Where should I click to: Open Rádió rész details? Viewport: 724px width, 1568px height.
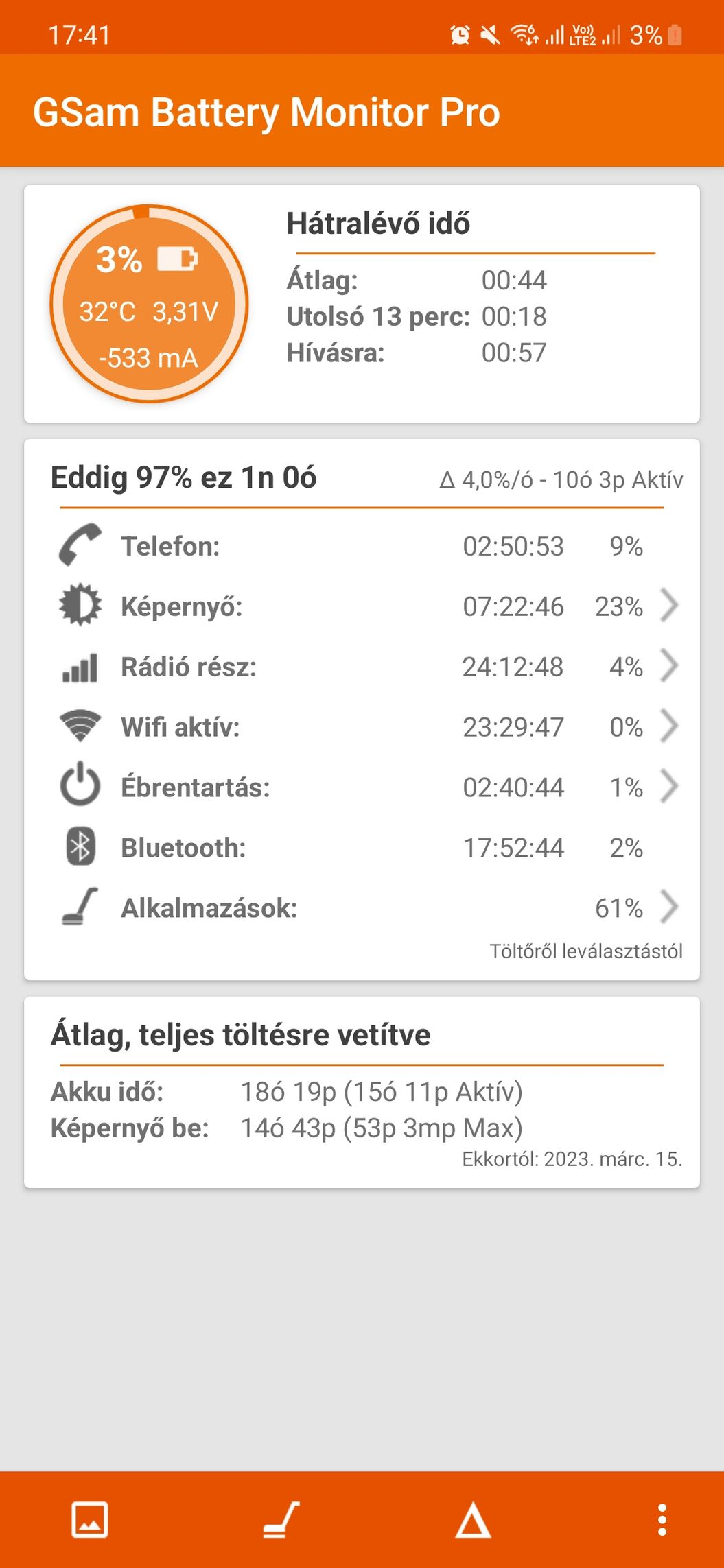coord(362,667)
